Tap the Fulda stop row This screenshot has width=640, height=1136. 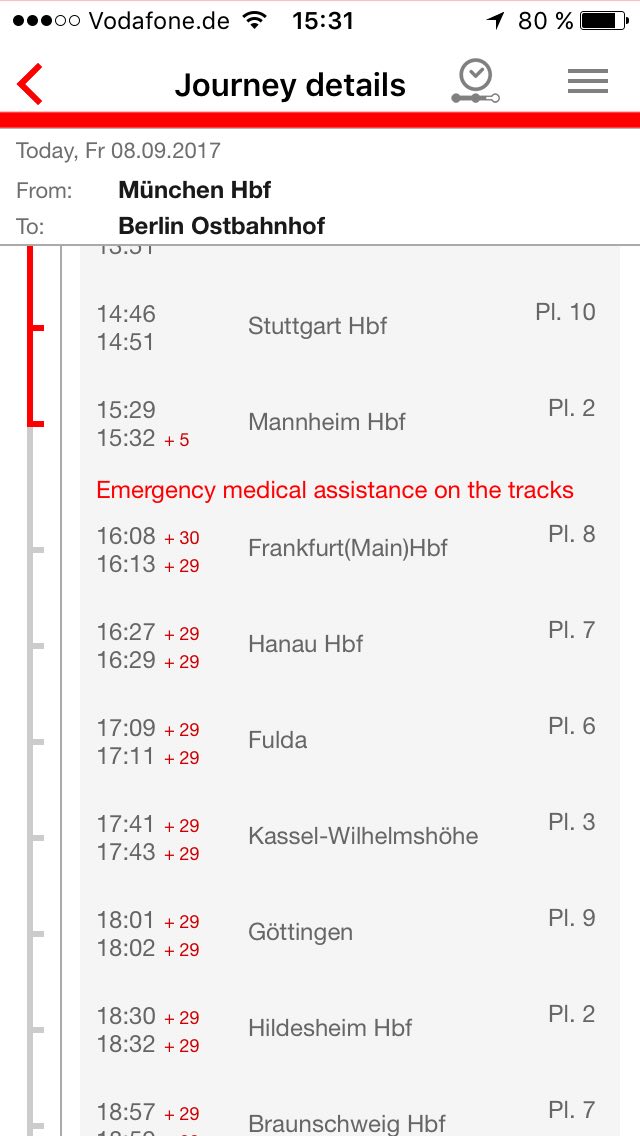tap(278, 741)
